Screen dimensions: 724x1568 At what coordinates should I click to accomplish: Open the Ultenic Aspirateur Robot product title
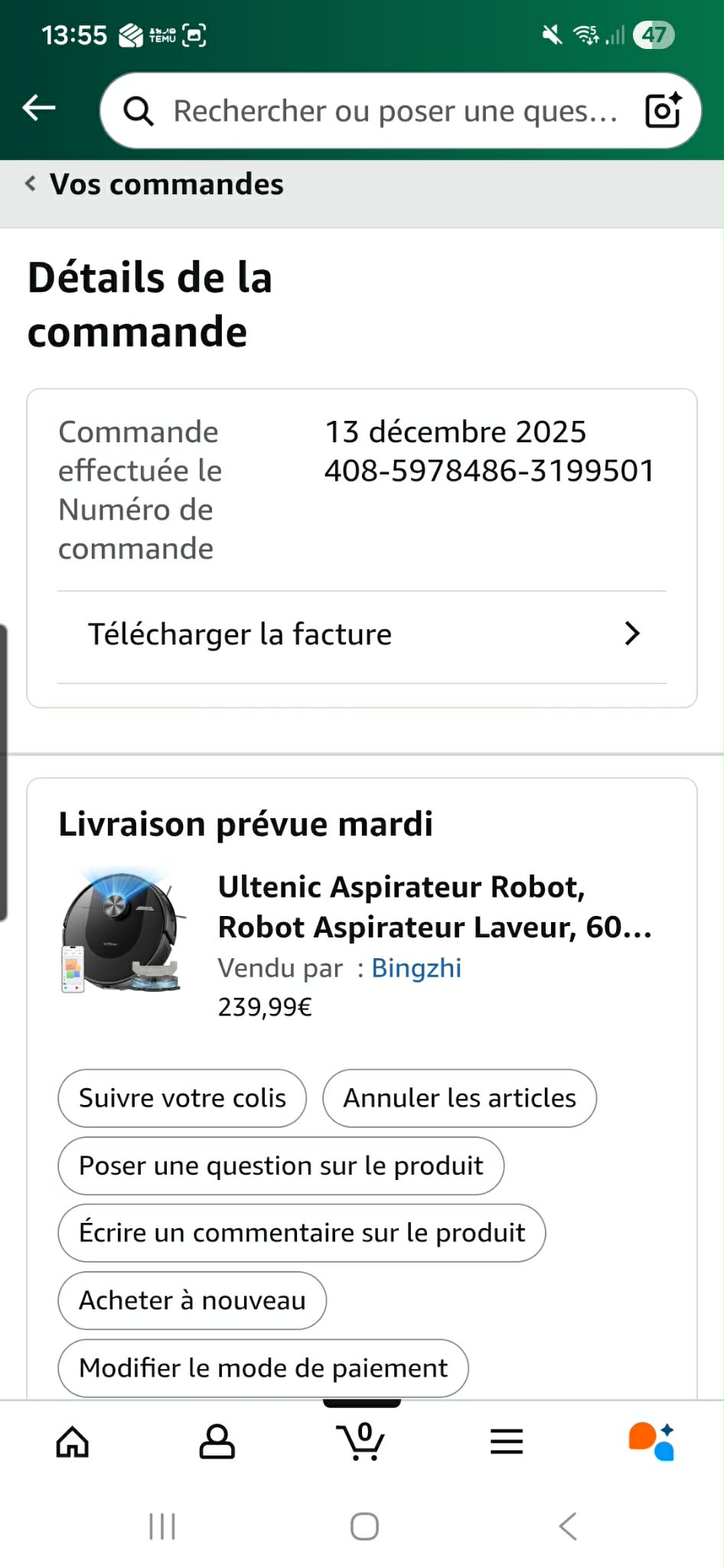(x=434, y=907)
